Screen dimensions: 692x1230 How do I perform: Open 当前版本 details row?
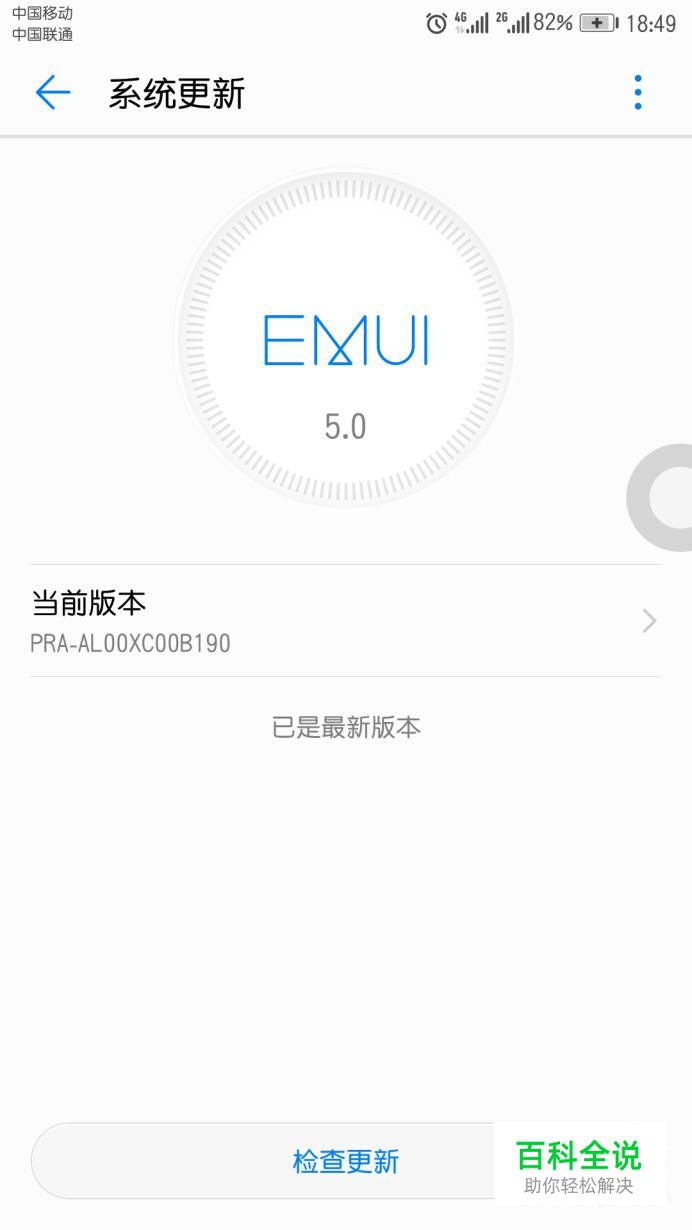click(x=345, y=621)
